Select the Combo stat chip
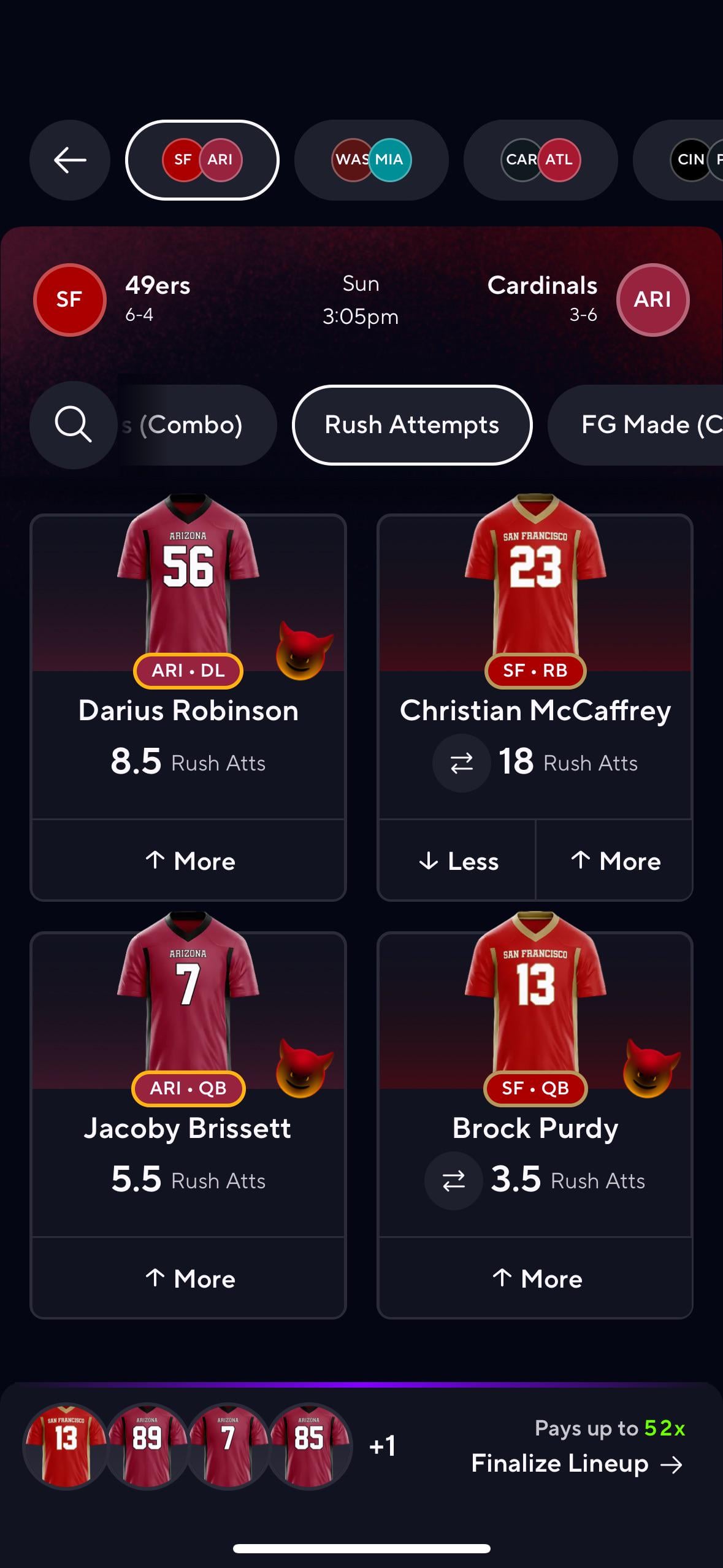 click(x=196, y=425)
